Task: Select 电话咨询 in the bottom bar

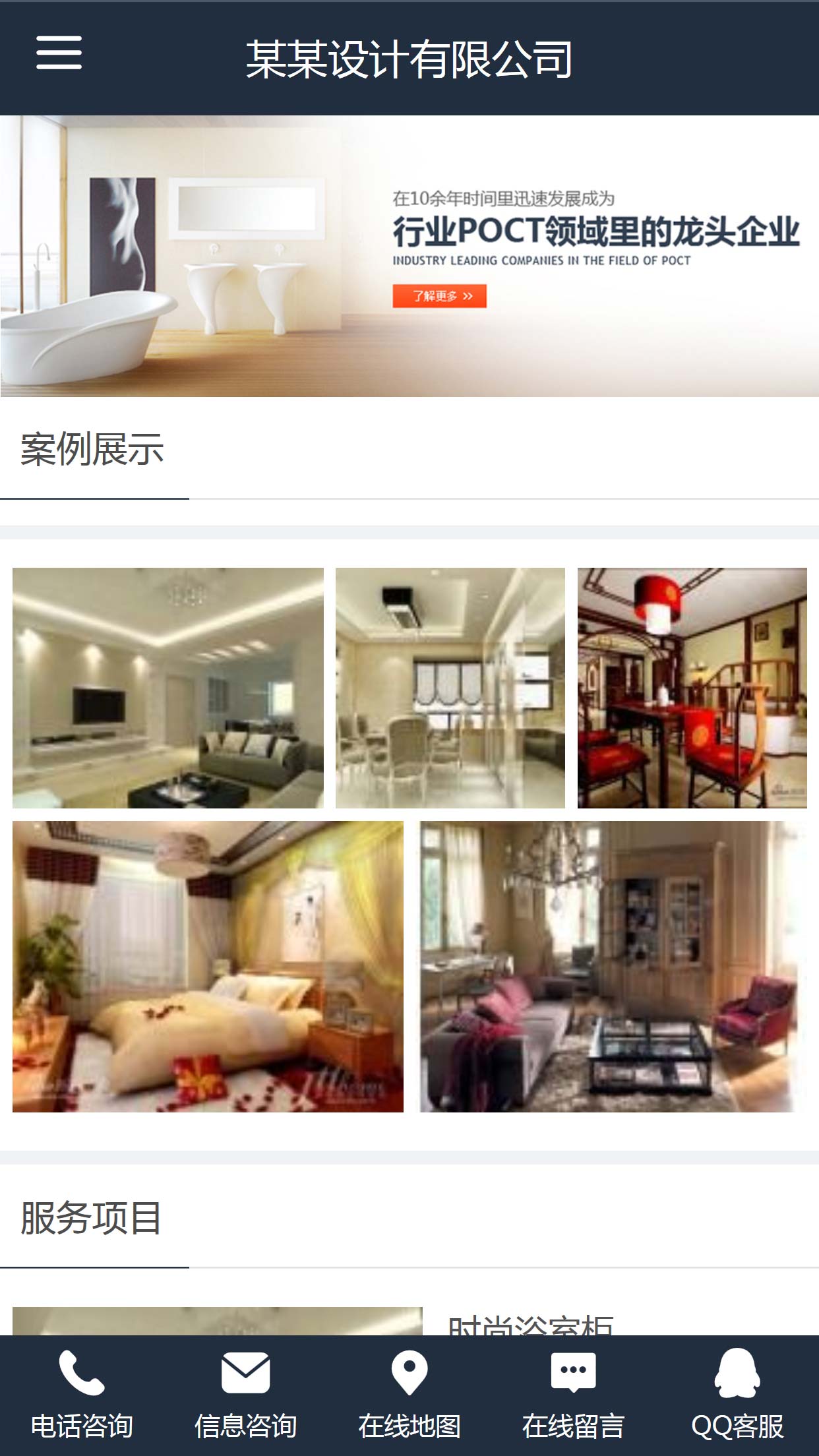Action: click(82, 1395)
